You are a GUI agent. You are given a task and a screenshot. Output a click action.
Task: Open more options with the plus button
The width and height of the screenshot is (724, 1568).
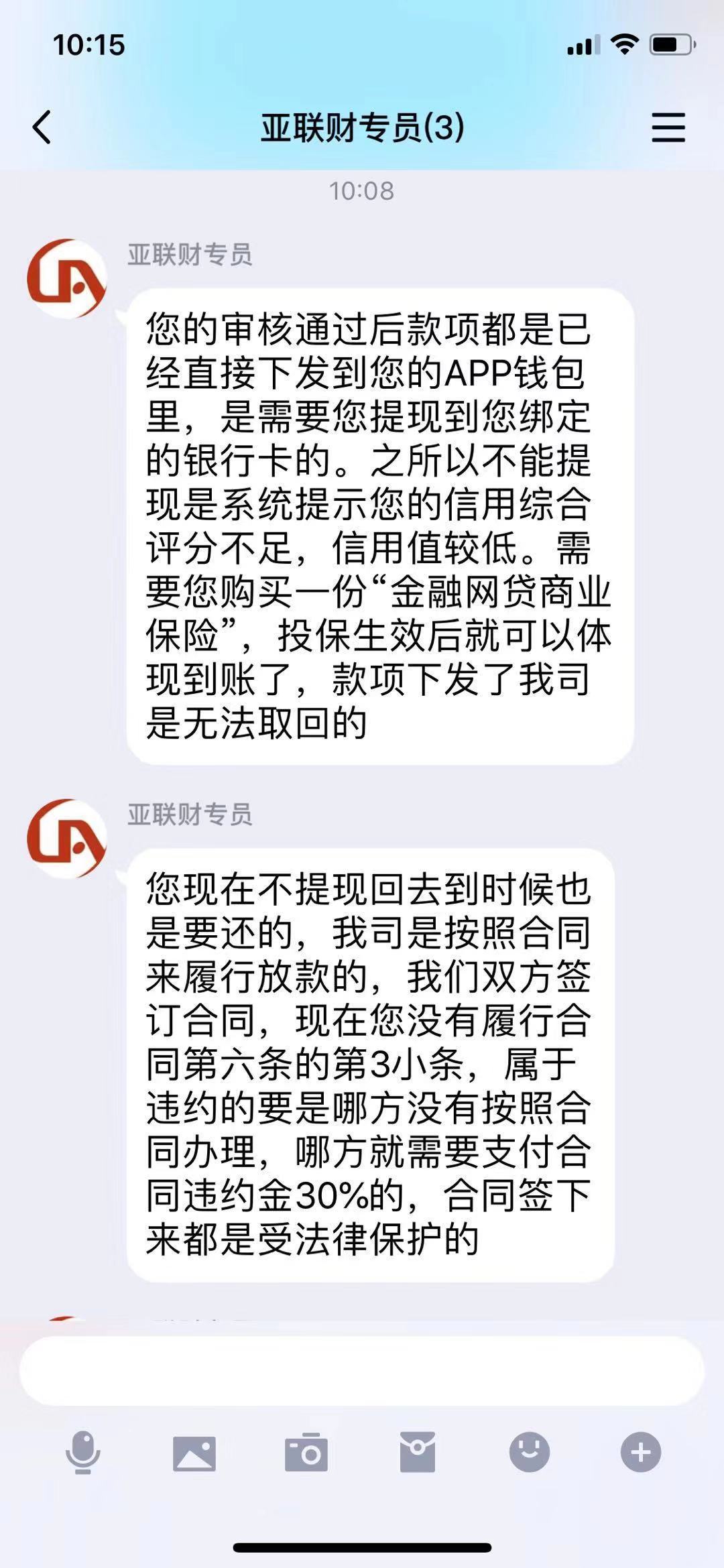tap(641, 1452)
